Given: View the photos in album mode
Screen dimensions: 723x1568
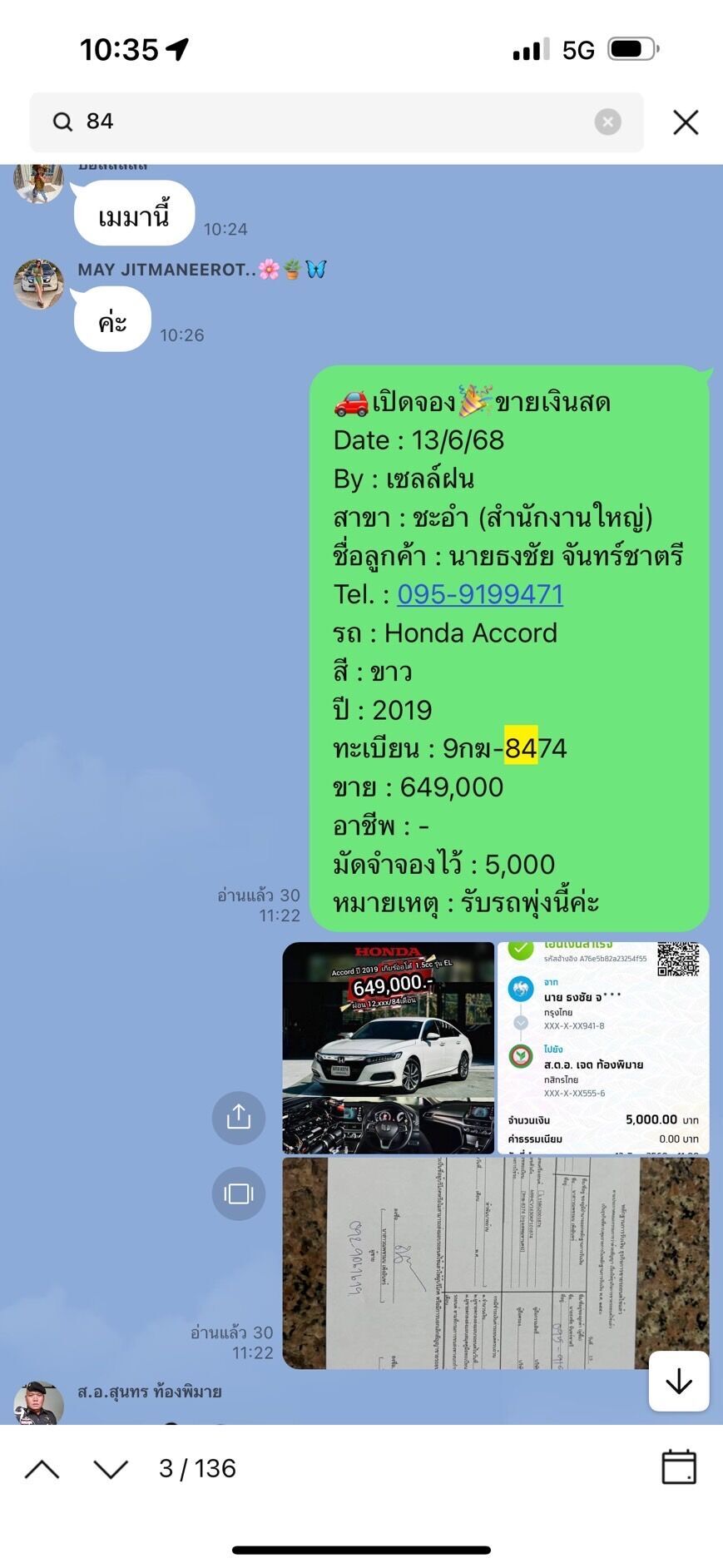Looking at the screenshot, I should [239, 1193].
